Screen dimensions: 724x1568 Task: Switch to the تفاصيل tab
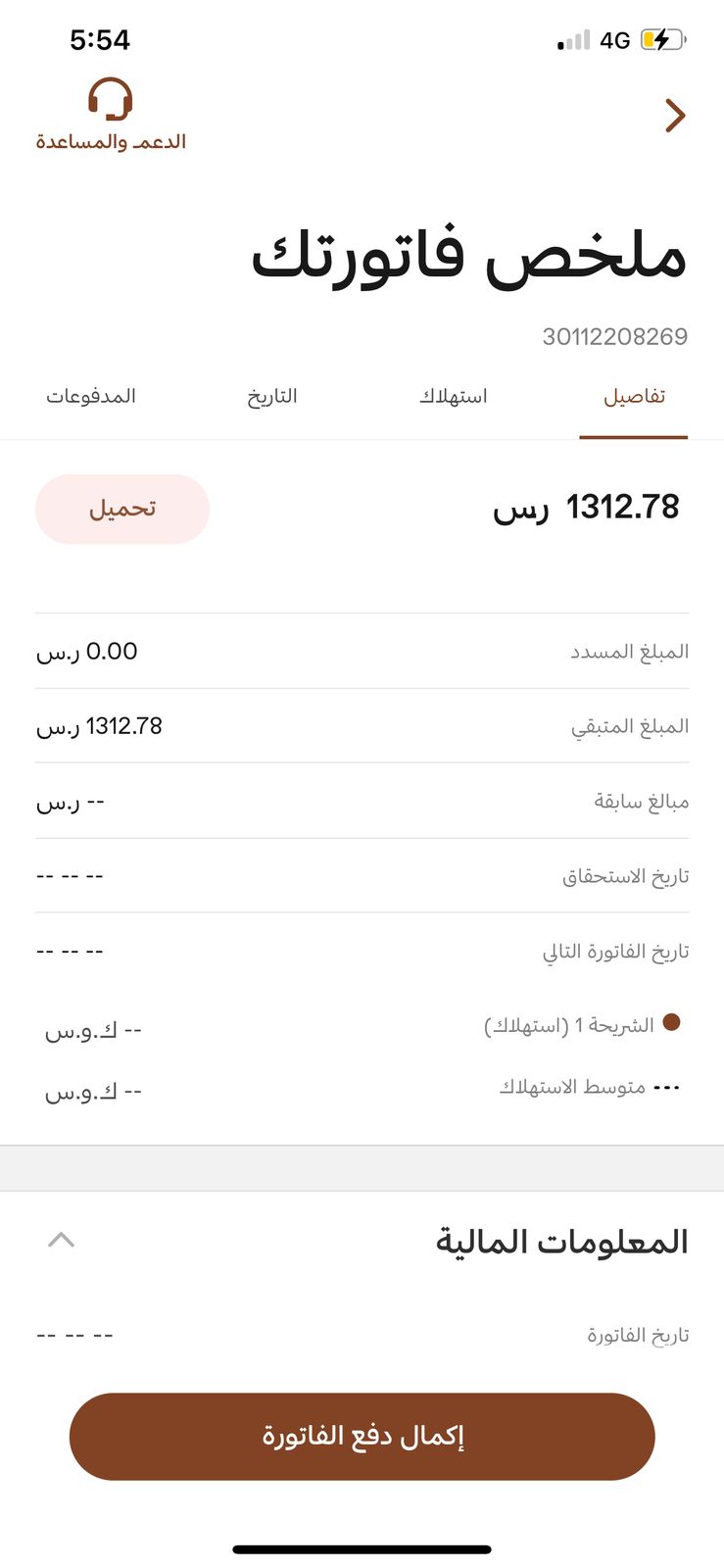(634, 397)
